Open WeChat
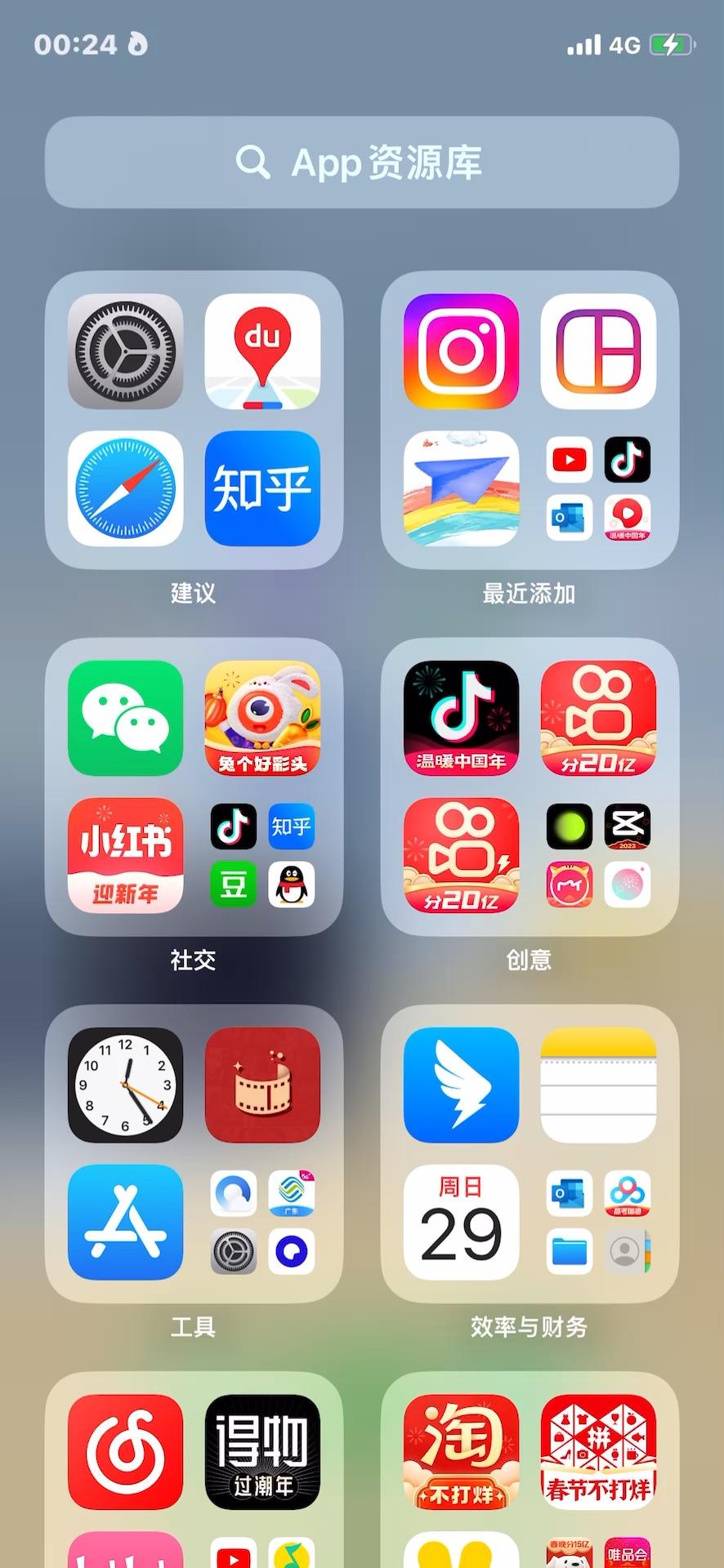This screenshot has width=724, height=1568. click(125, 718)
